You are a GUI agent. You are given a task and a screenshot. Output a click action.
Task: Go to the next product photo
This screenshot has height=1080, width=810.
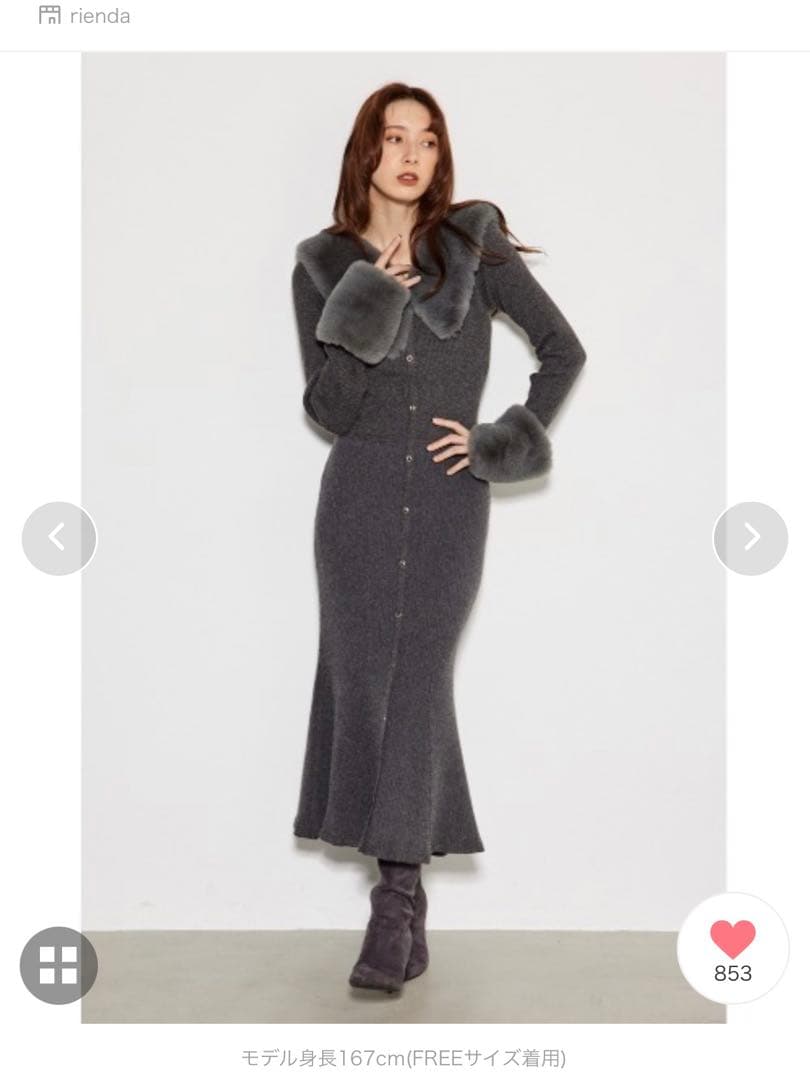coord(751,538)
